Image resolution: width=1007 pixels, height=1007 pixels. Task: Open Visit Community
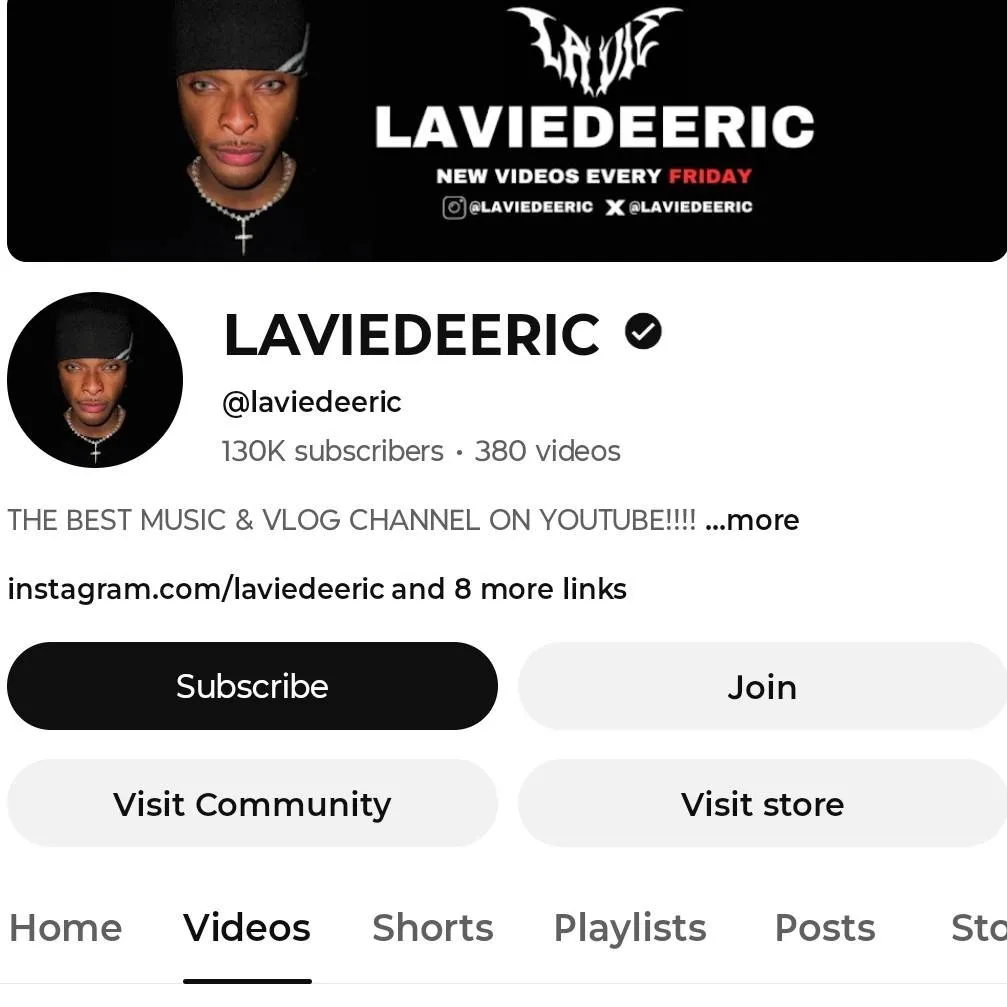252,804
